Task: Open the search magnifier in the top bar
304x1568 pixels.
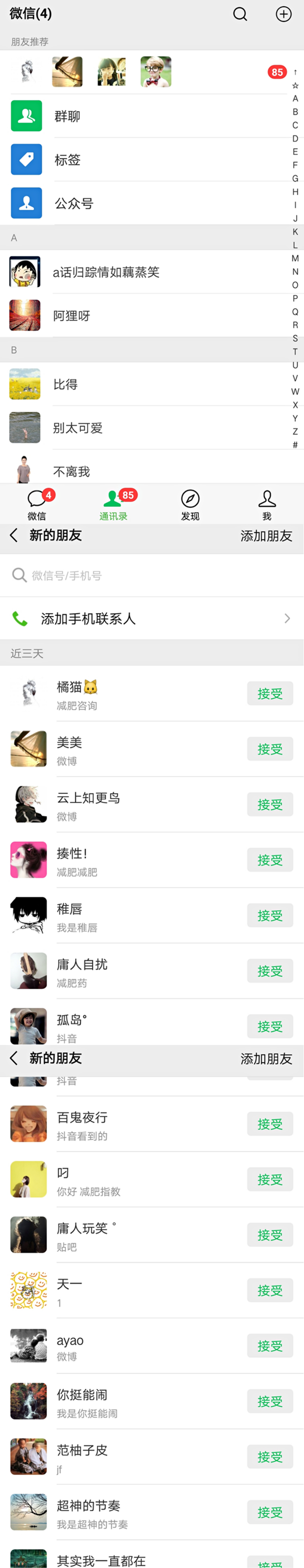Action: (x=240, y=14)
